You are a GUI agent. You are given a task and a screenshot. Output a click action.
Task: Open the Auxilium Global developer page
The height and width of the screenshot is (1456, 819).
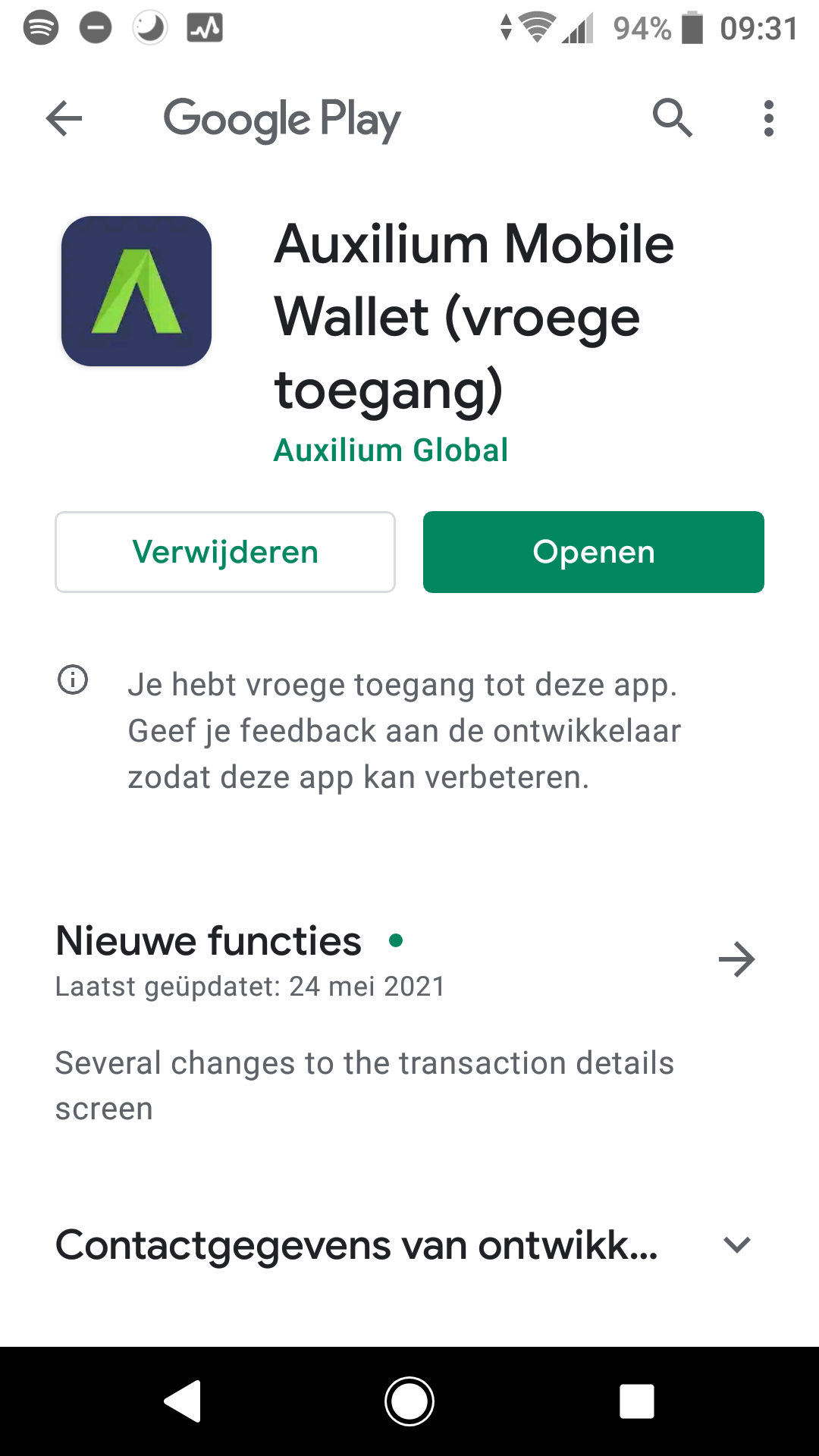(391, 450)
